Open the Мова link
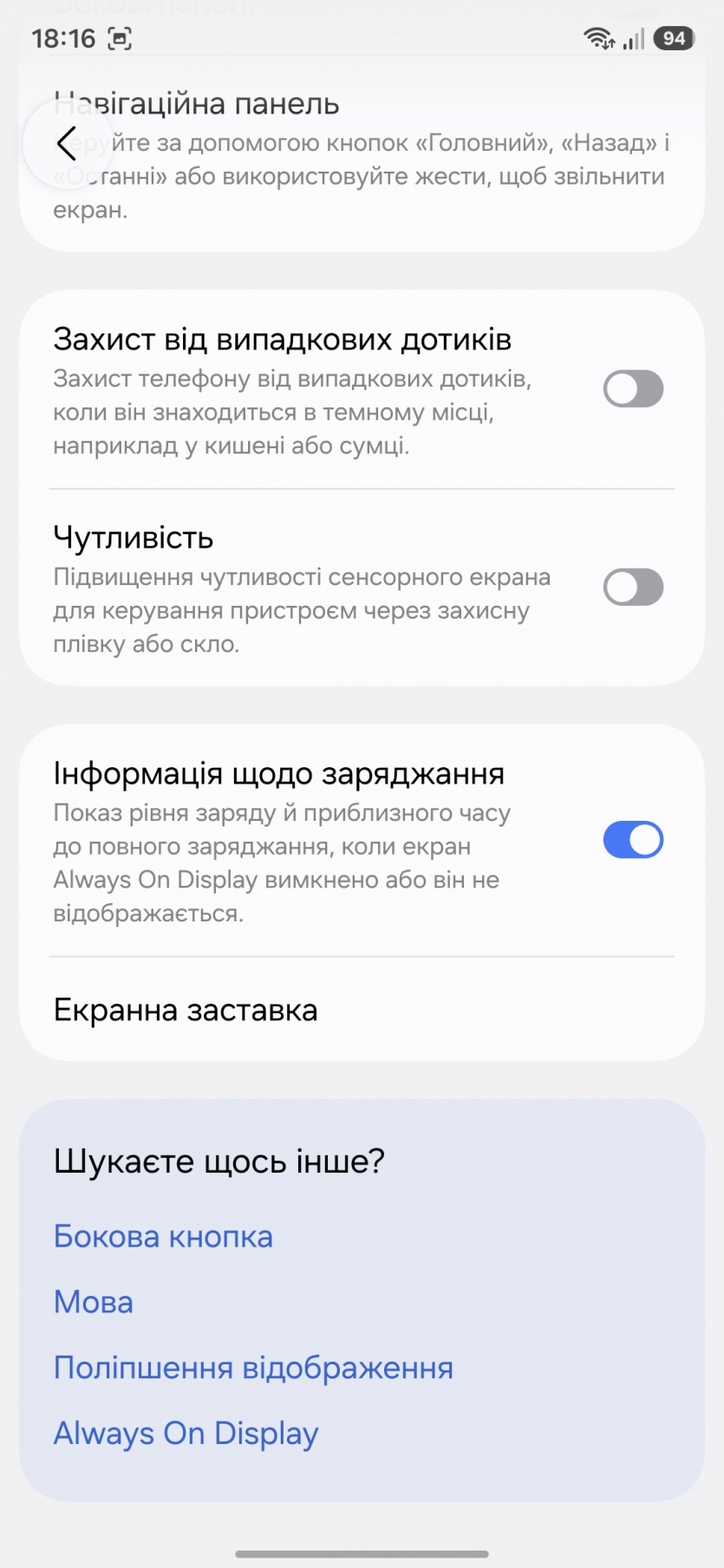Screen dimensions: 724x1568 pyautogui.click(x=94, y=1302)
